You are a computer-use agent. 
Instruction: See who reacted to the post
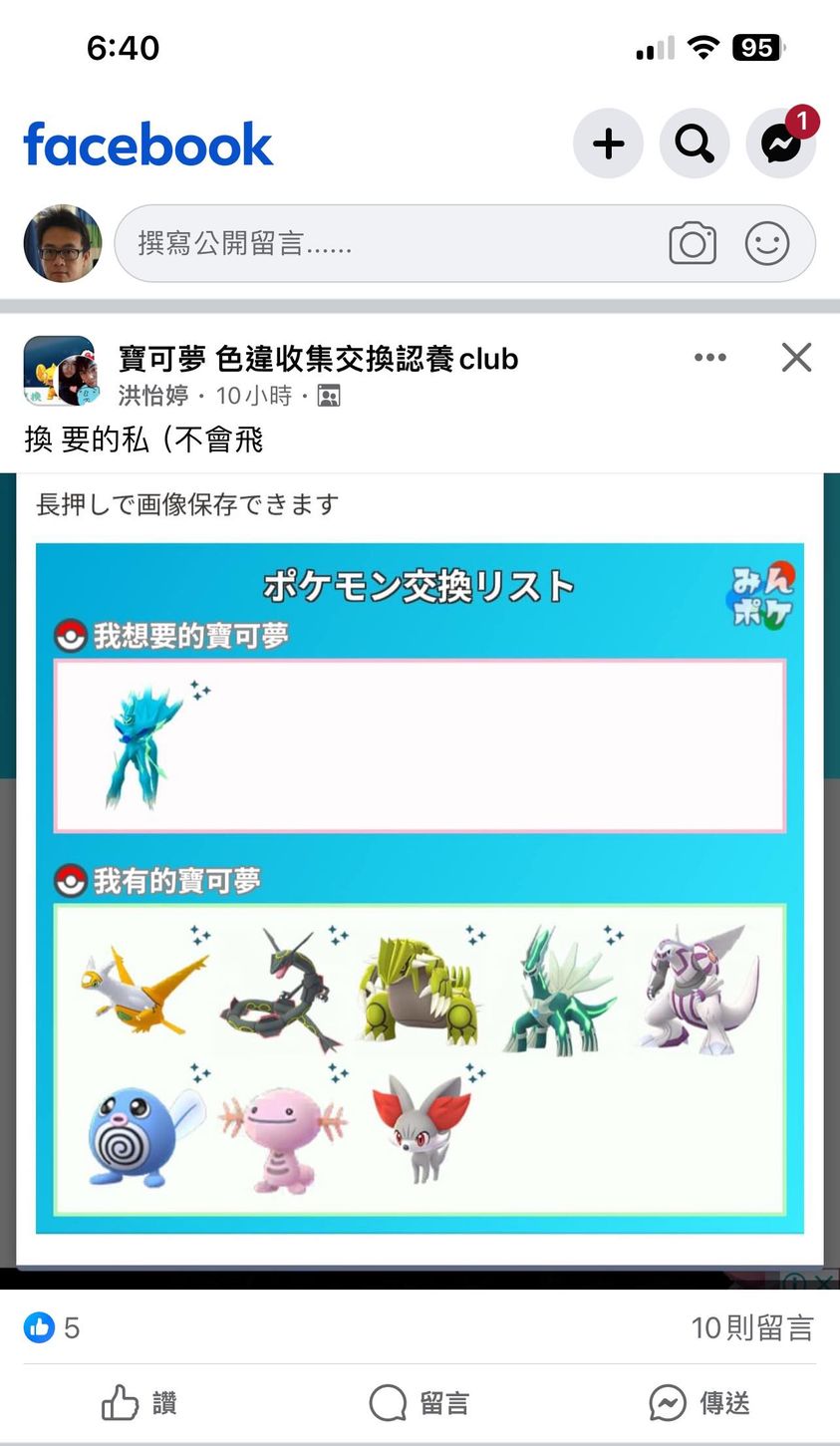52,1327
